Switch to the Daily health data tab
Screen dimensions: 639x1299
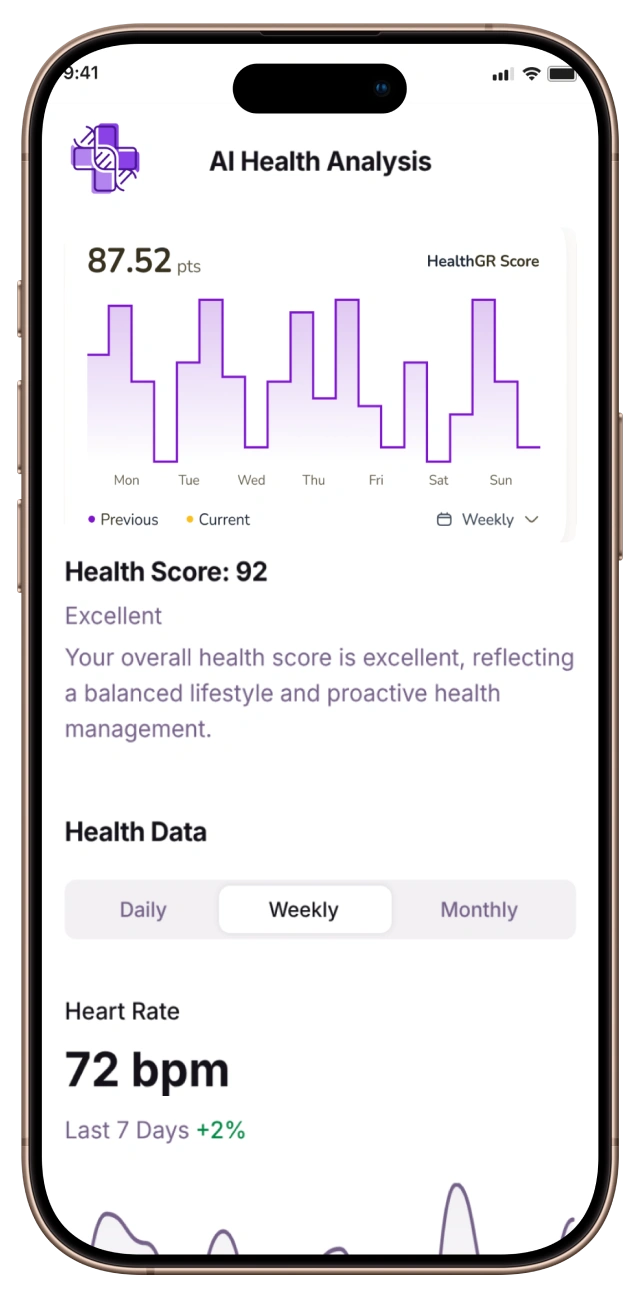pos(143,910)
